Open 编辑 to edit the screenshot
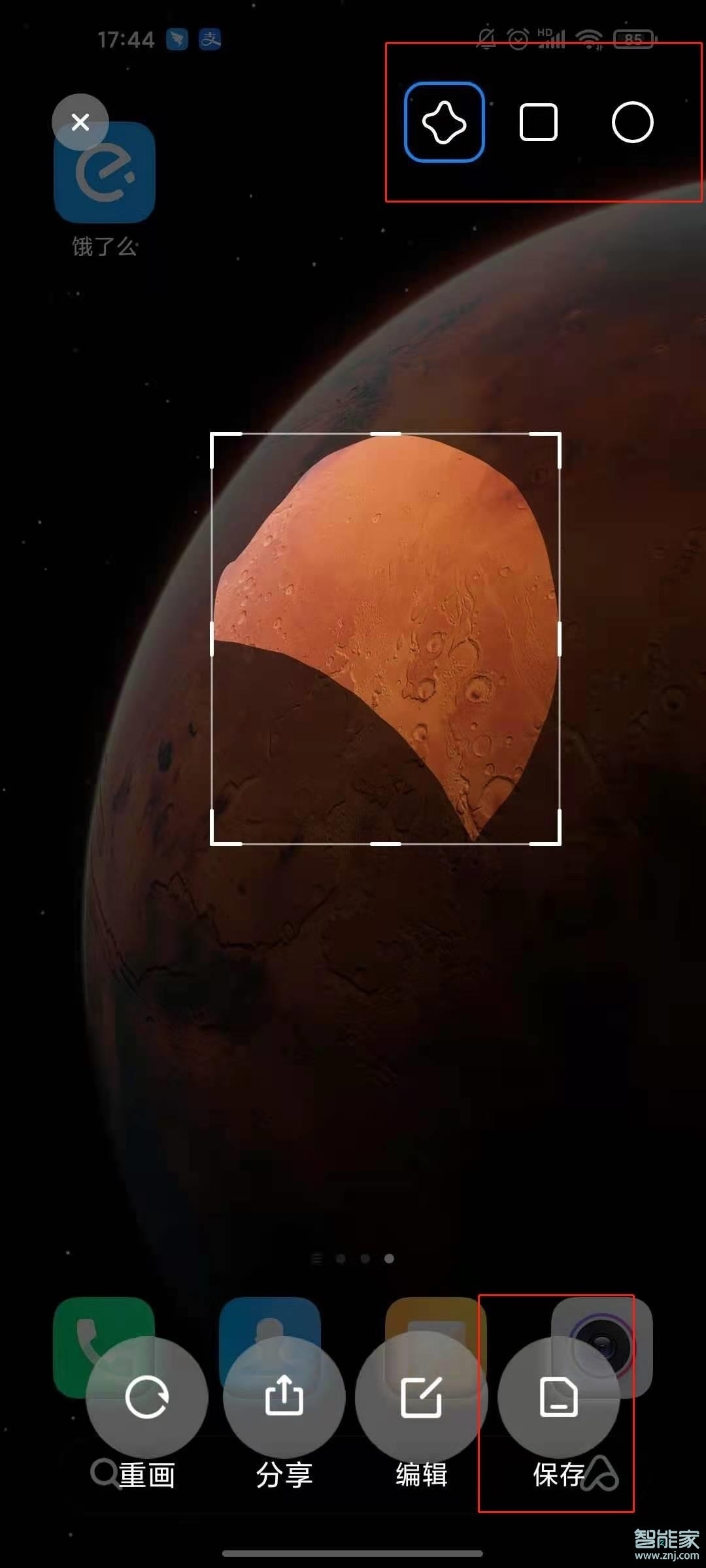706x1568 pixels. (x=422, y=1398)
